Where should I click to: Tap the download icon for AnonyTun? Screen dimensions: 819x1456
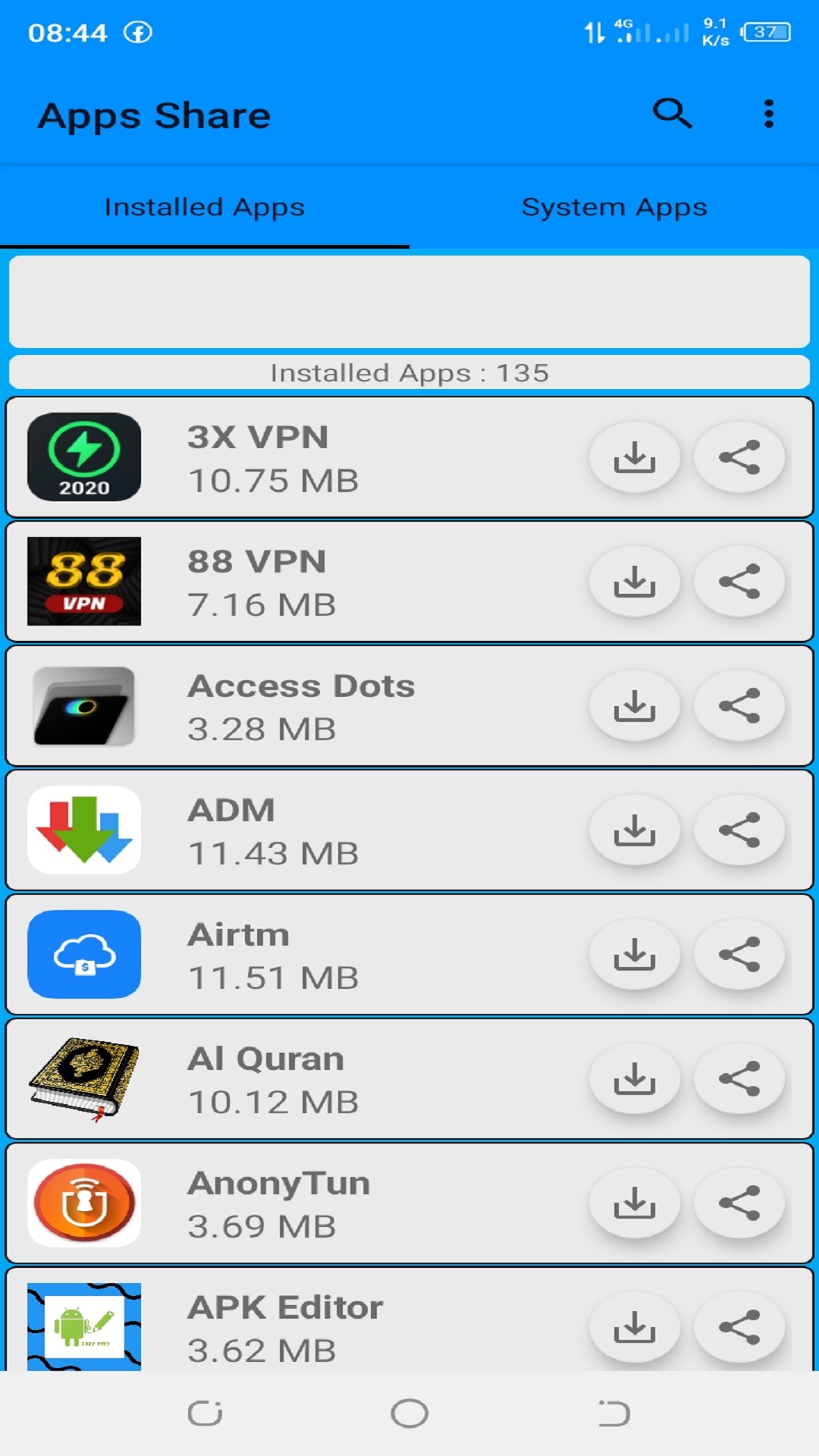tap(635, 1203)
